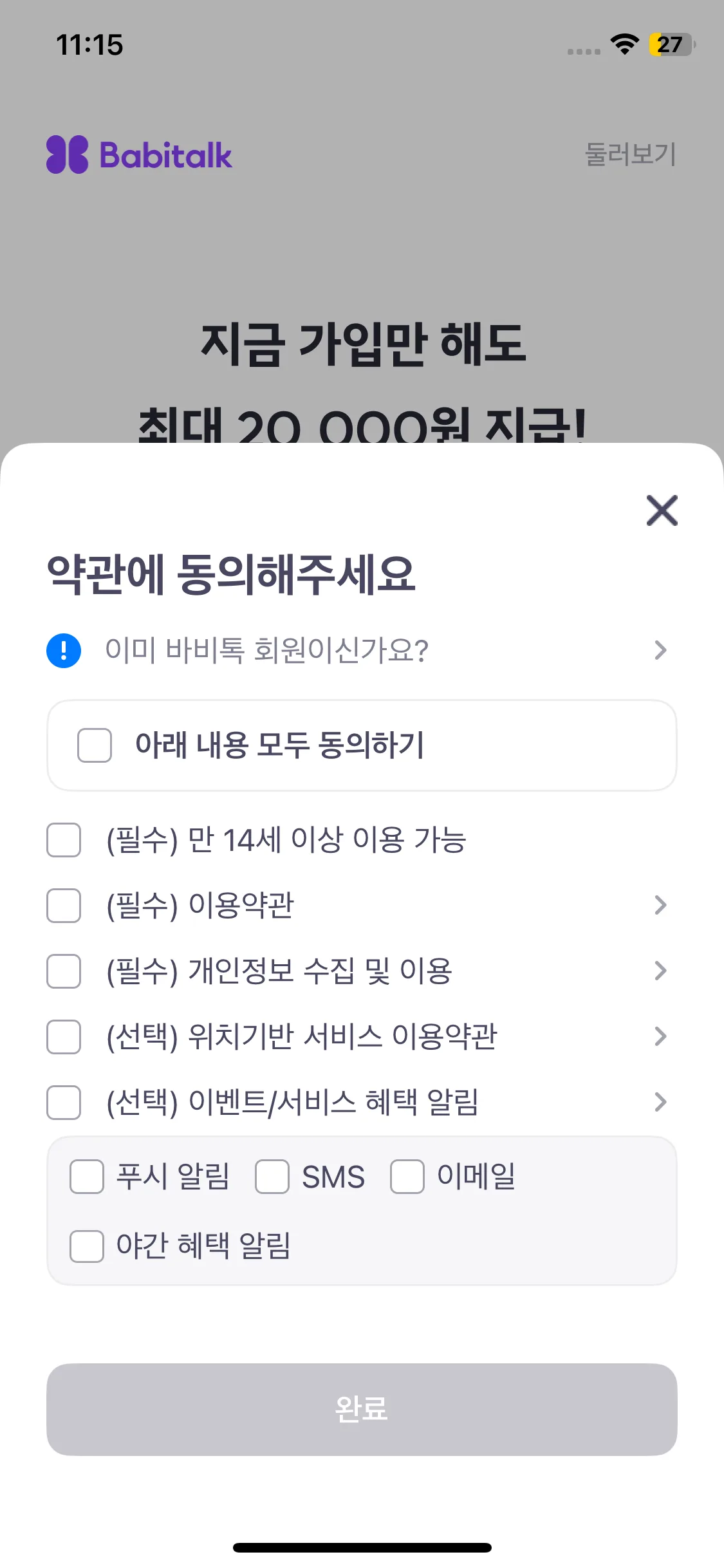This screenshot has width=724, height=1568.
Task: Select the '이메일' notification checkbox
Action: [x=407, y=1177]
